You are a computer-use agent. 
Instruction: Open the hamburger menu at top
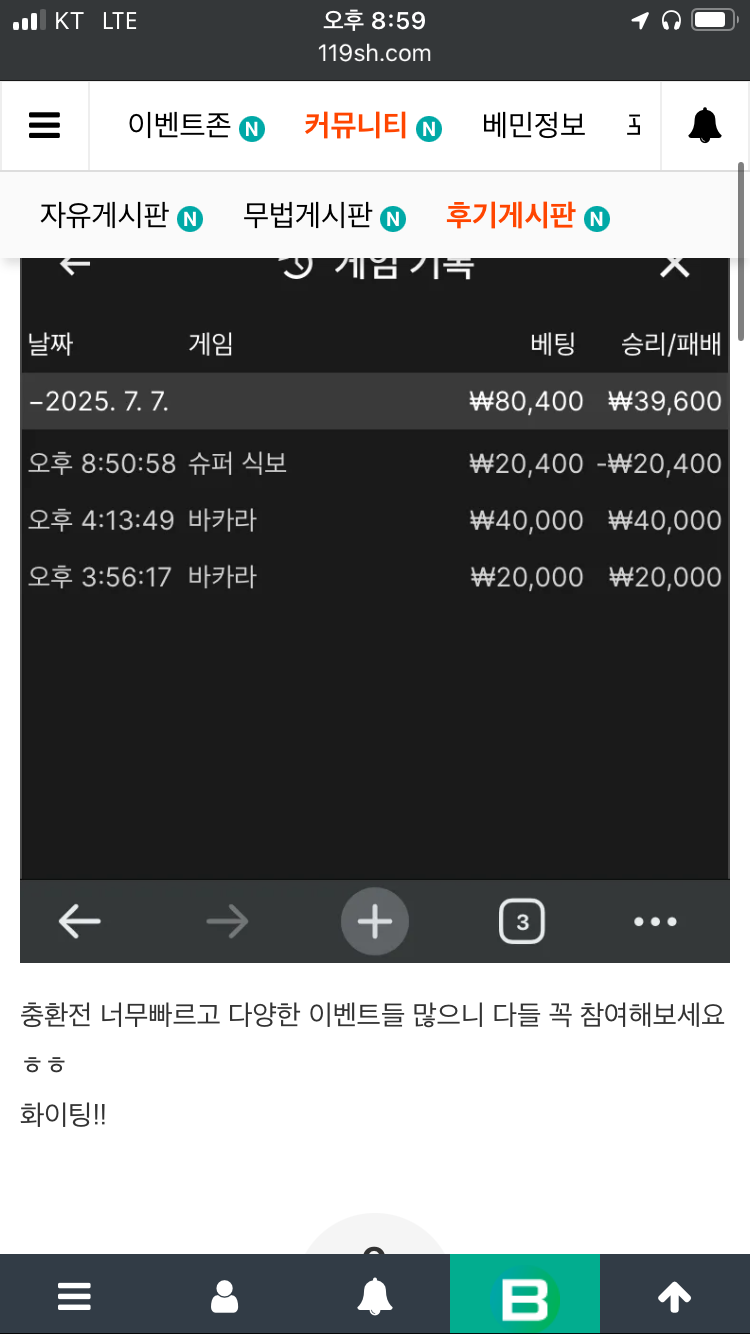[x=45, y=126]
